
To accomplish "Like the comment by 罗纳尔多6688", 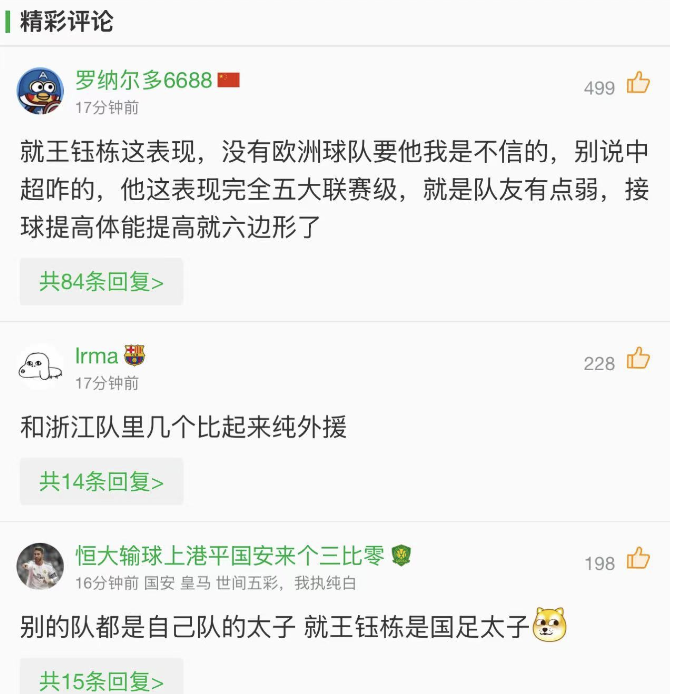I will point(638,84).
